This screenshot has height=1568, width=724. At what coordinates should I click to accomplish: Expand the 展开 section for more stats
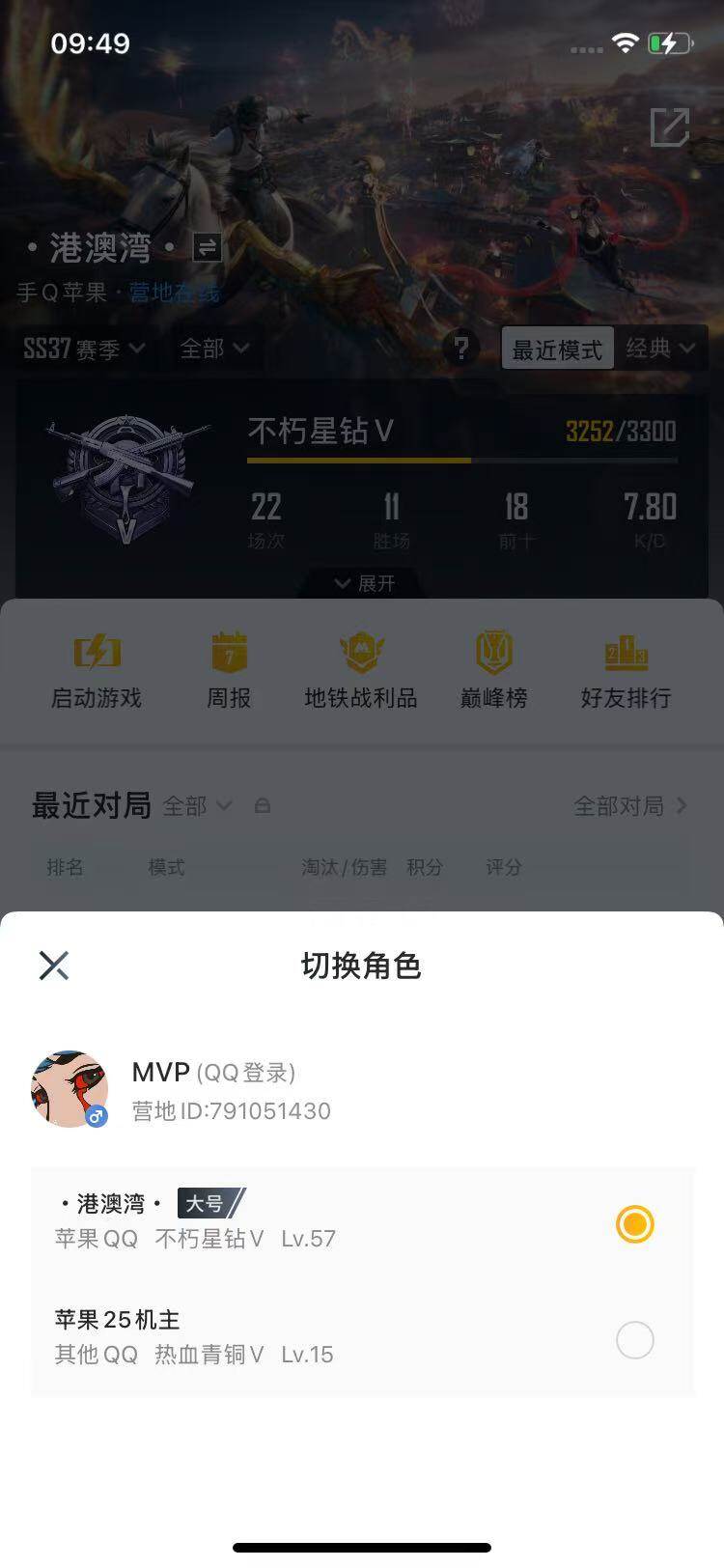click(x=362, y=583)
